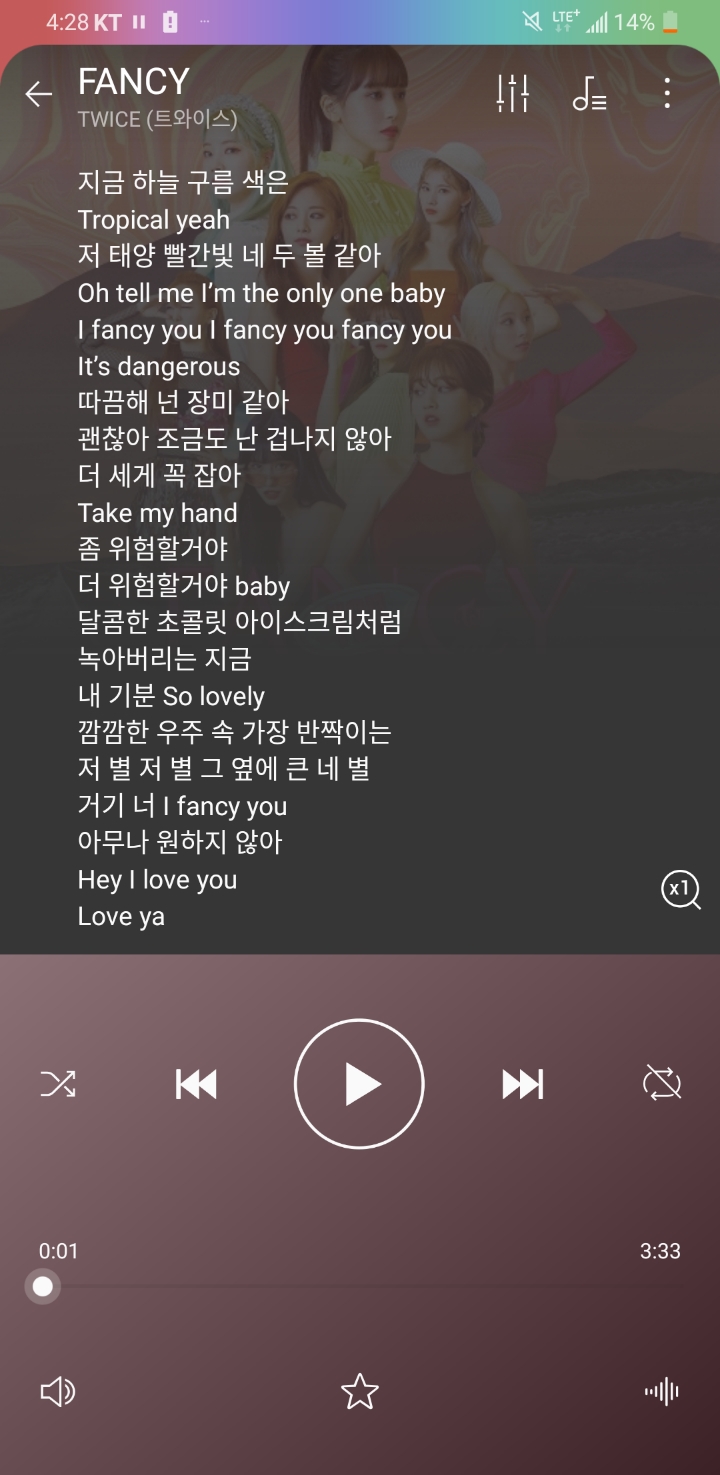Skip to the next track

click(x=522, y=1084)
